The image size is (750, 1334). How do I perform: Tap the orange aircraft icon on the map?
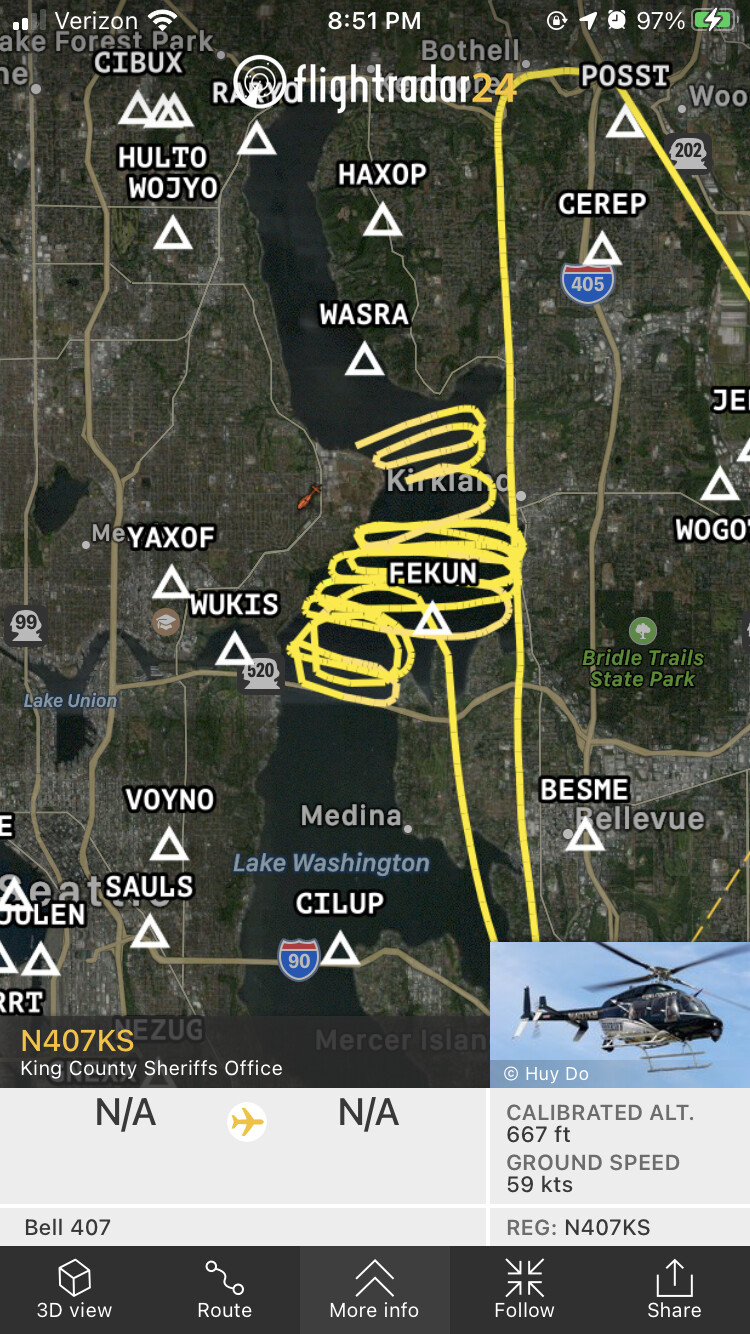pyautogui.click(x=309, y=496)
